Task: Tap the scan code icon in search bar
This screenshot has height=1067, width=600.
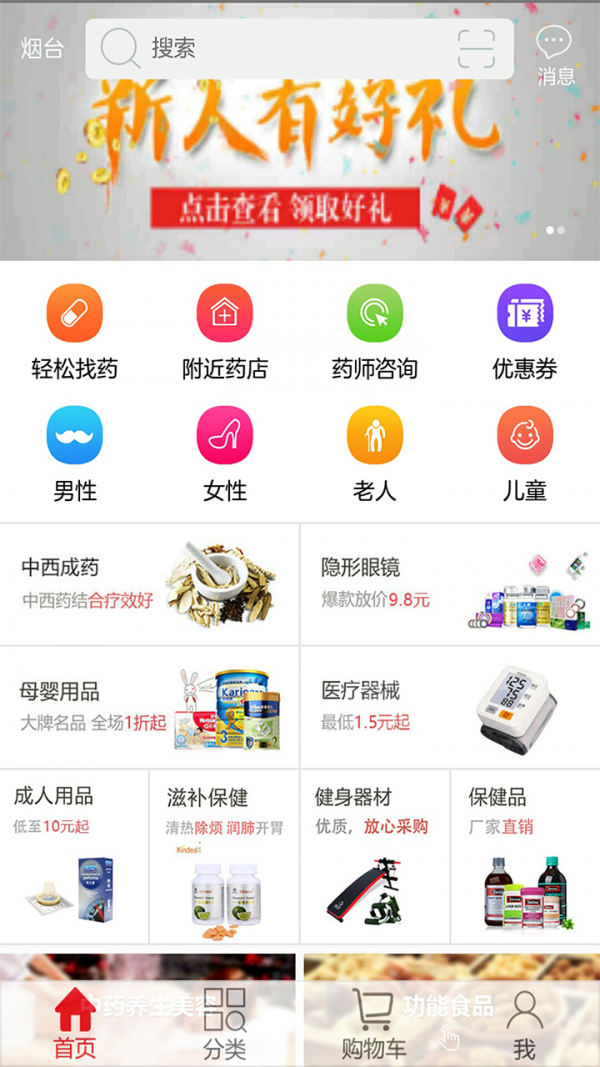Action: tap(476, 48)
